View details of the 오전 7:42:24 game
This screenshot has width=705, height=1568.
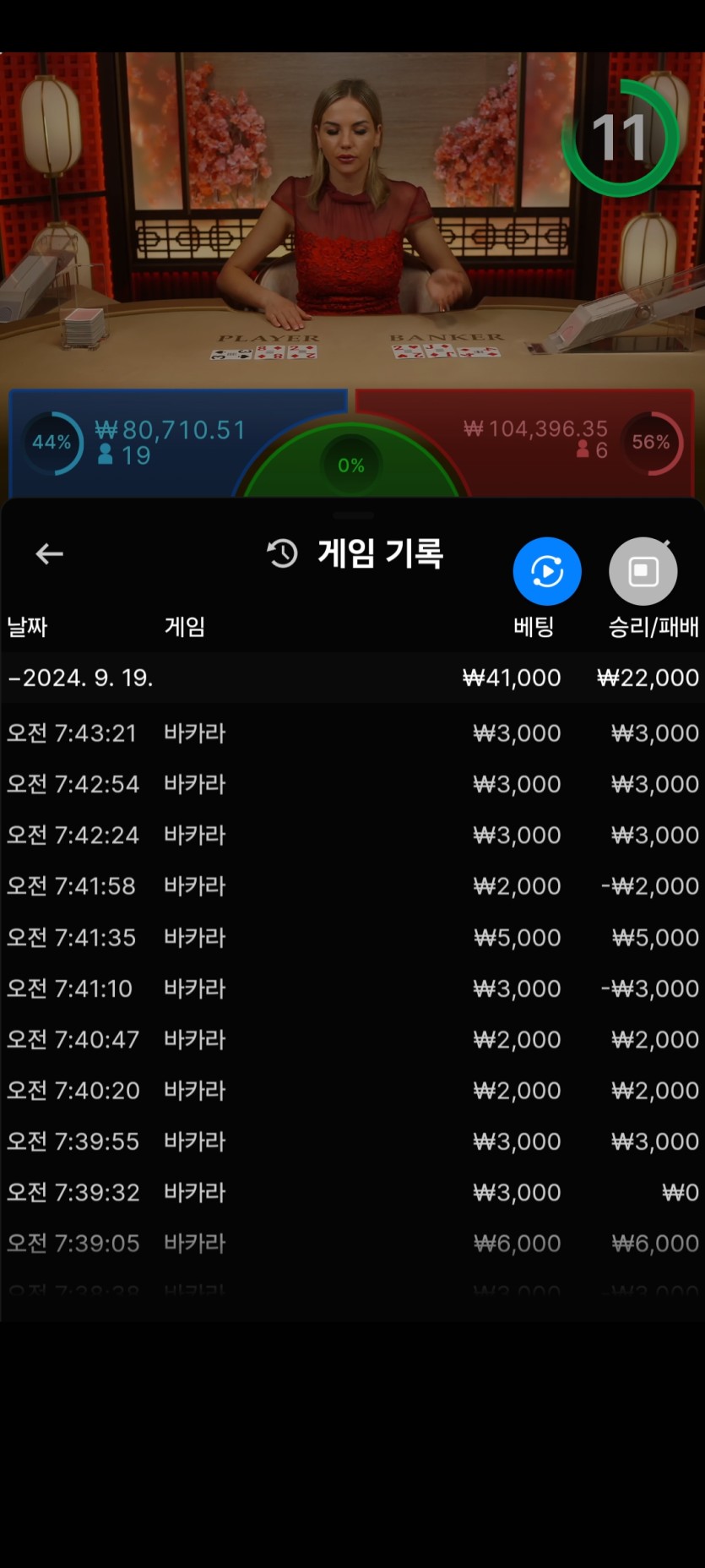pos(352,835)
